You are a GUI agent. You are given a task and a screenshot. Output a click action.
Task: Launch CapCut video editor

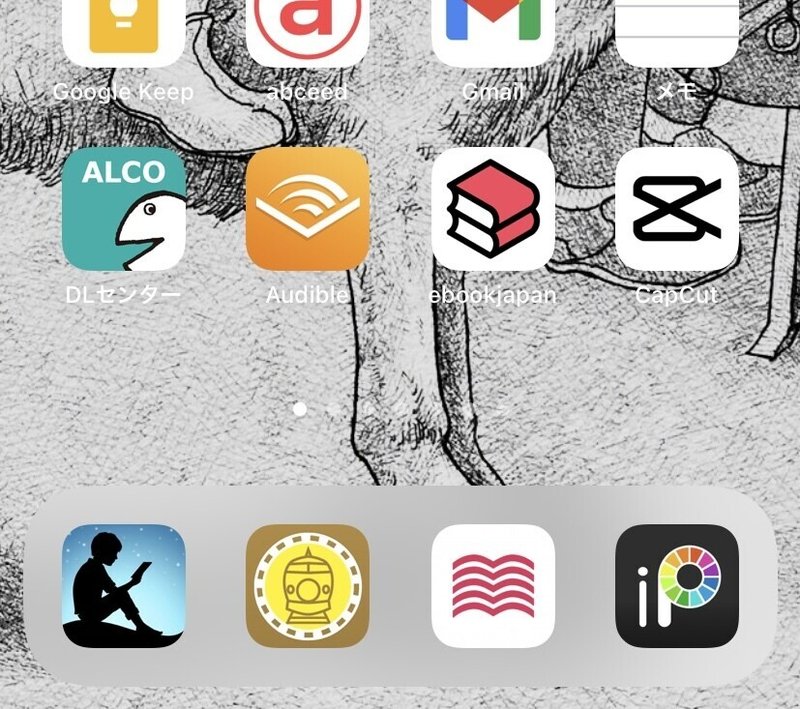pyautogui.click(x=676, y=209)
